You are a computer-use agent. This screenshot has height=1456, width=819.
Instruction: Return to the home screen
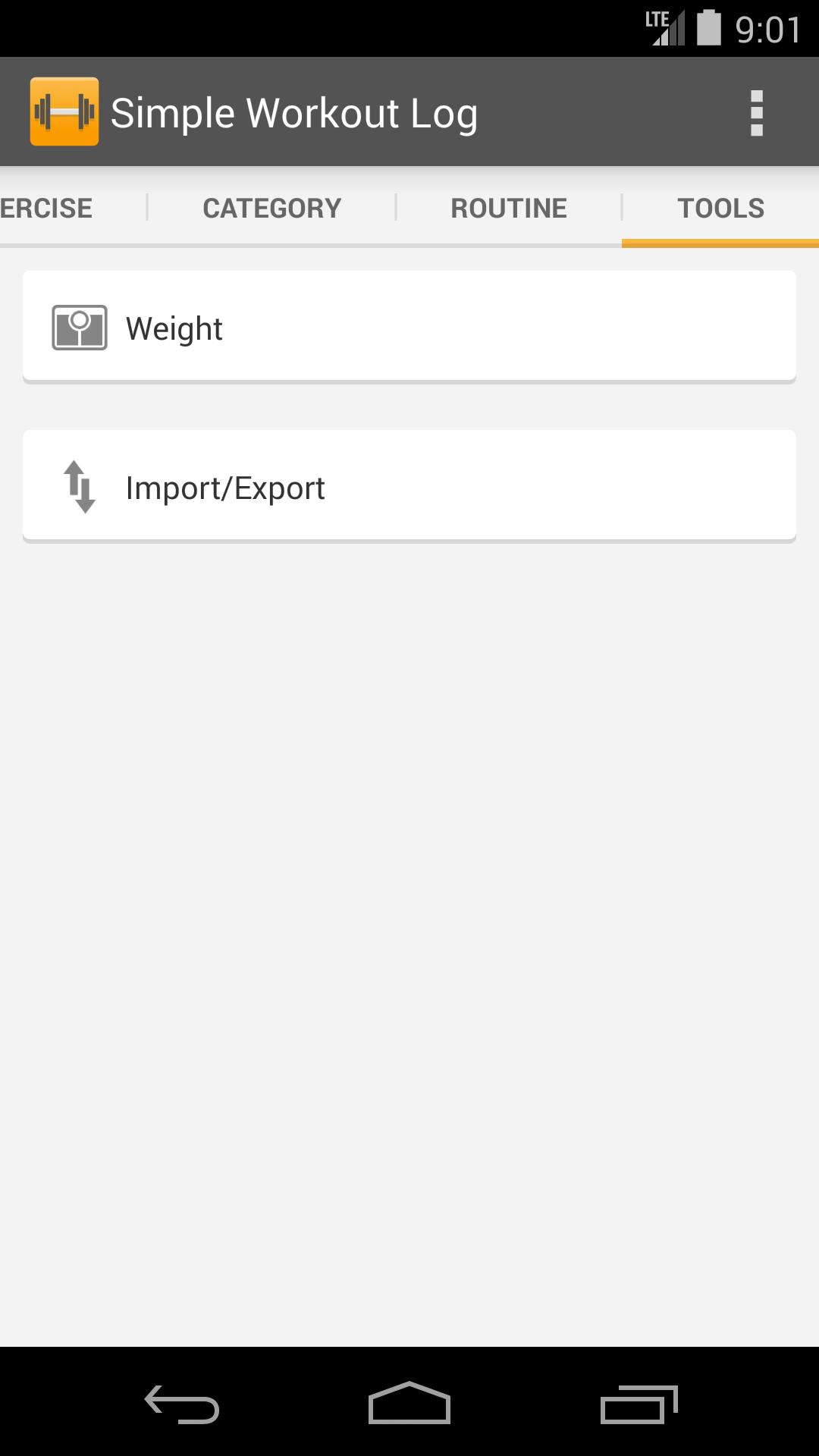409,1403
